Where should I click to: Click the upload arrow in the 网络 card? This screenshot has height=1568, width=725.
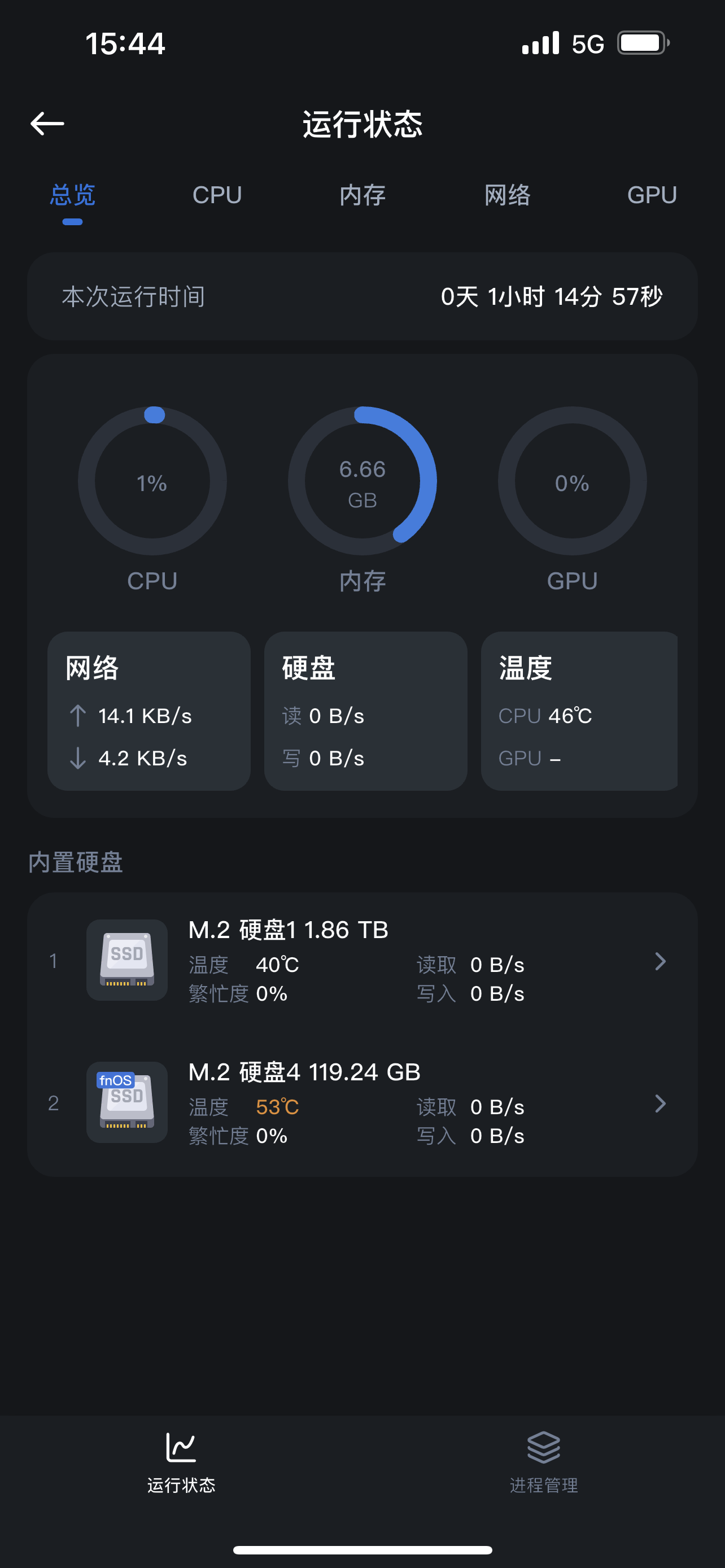pos(77,716)
